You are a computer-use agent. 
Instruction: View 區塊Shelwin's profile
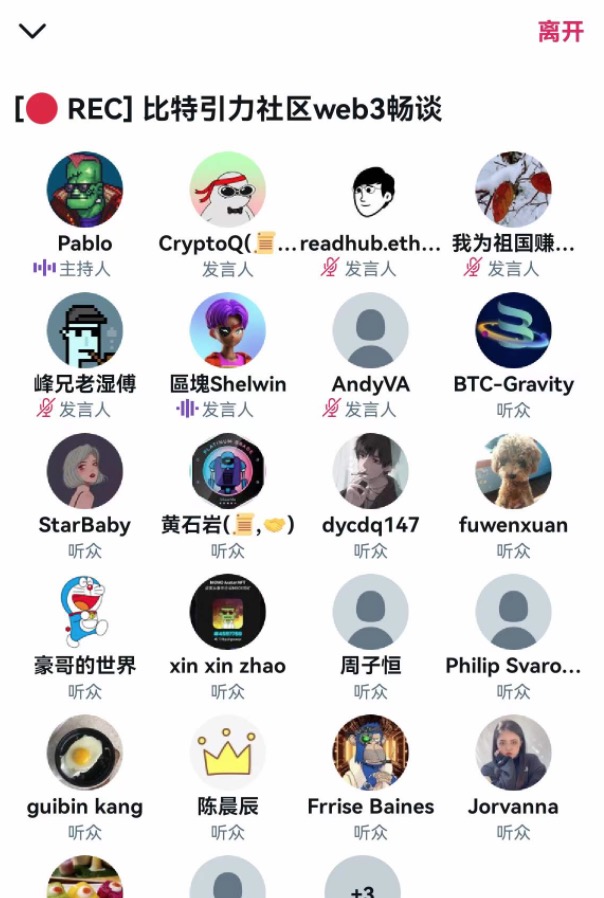pos(228,331)
